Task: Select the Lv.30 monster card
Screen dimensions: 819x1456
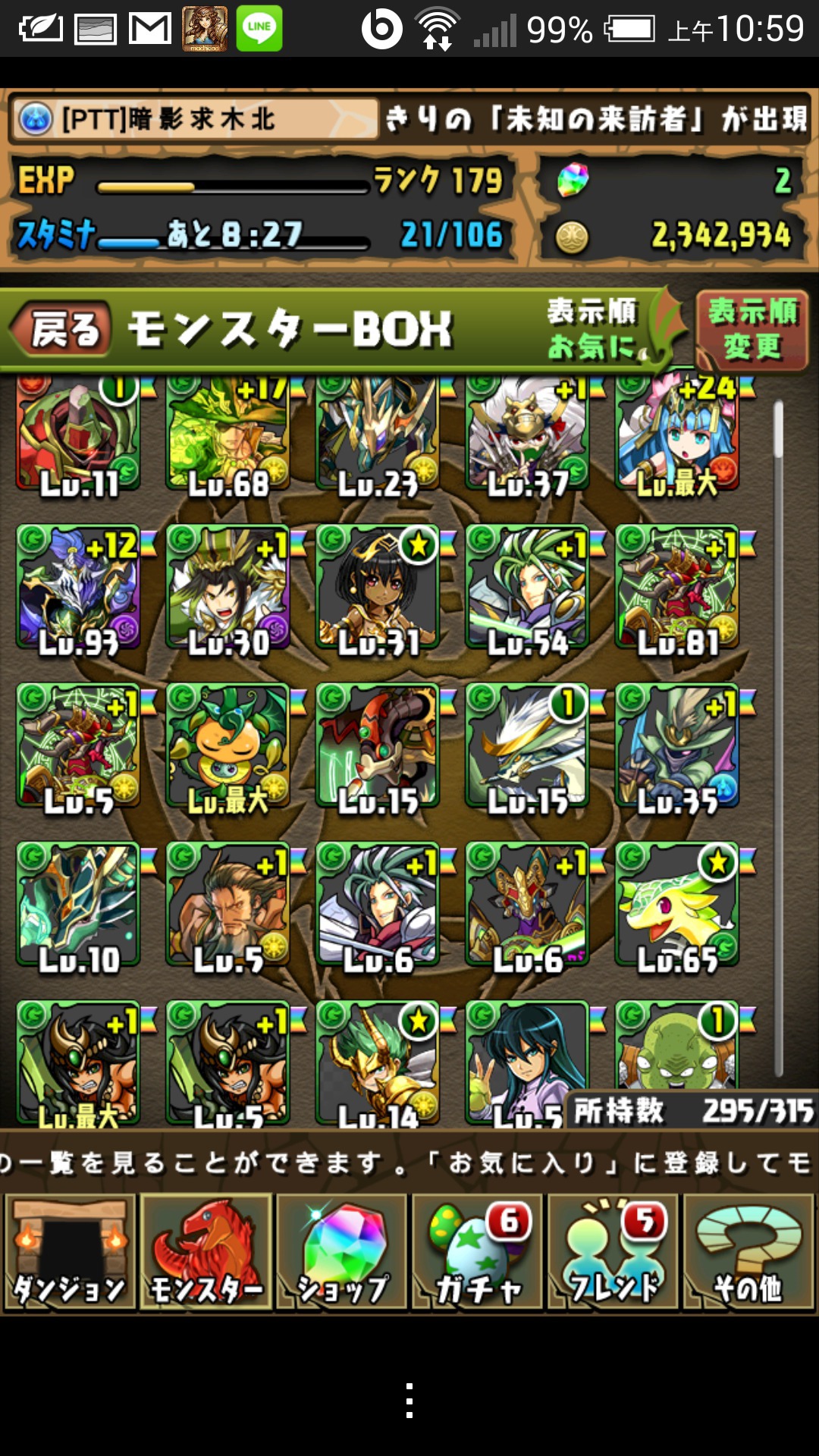Action: [x=228, y=588]
